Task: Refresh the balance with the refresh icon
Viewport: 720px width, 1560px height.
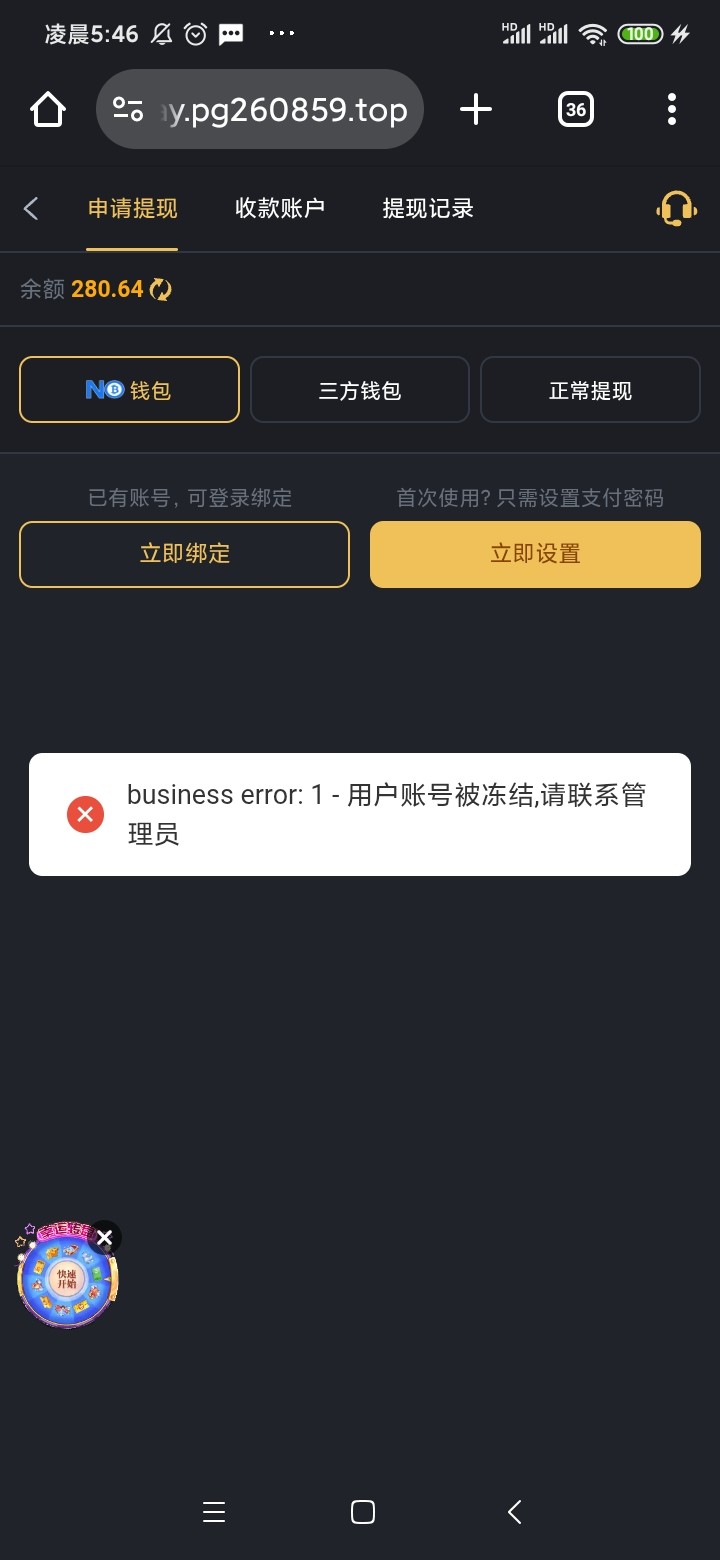Action: pos(158,289)
